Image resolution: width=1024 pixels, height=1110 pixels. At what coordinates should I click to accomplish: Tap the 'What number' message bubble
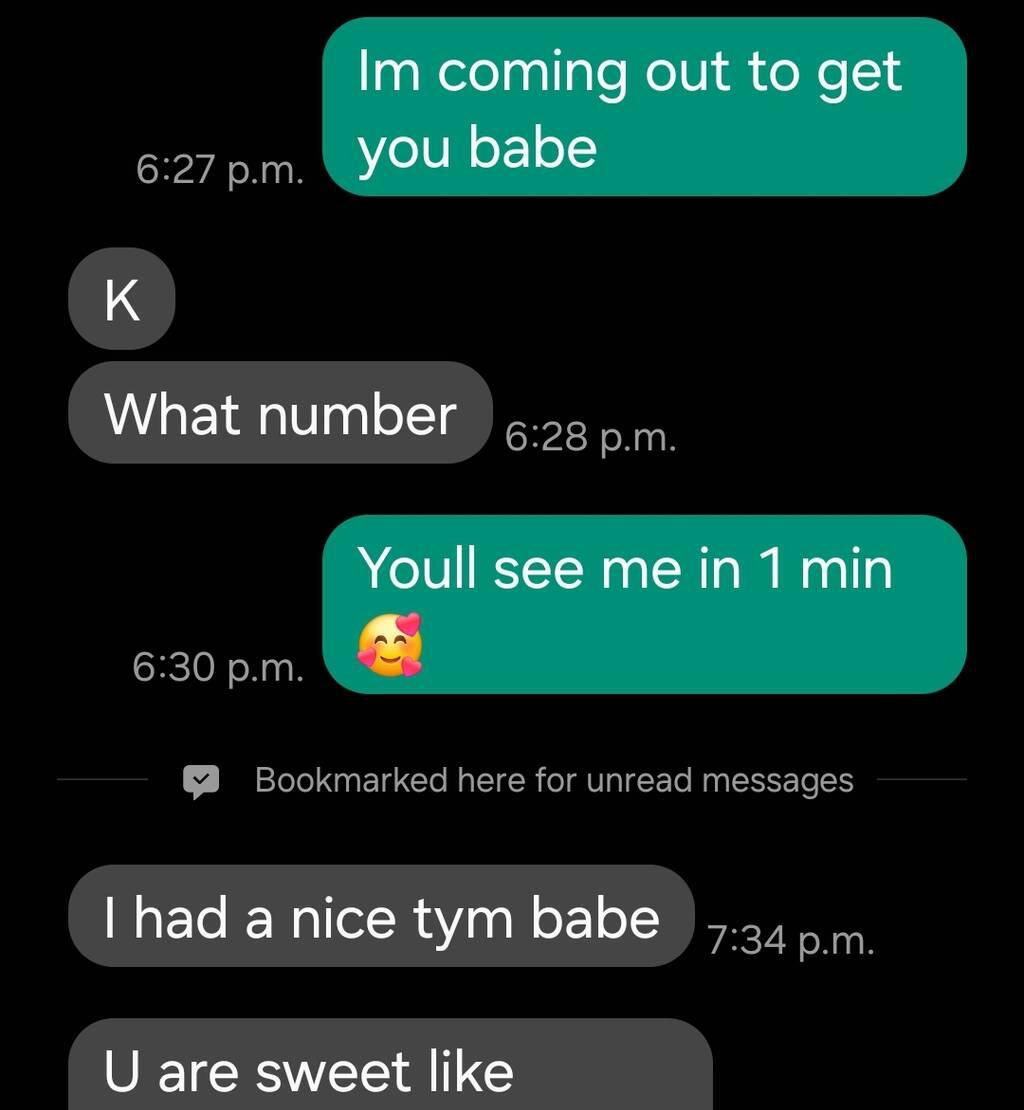click(x=280, y=413)
